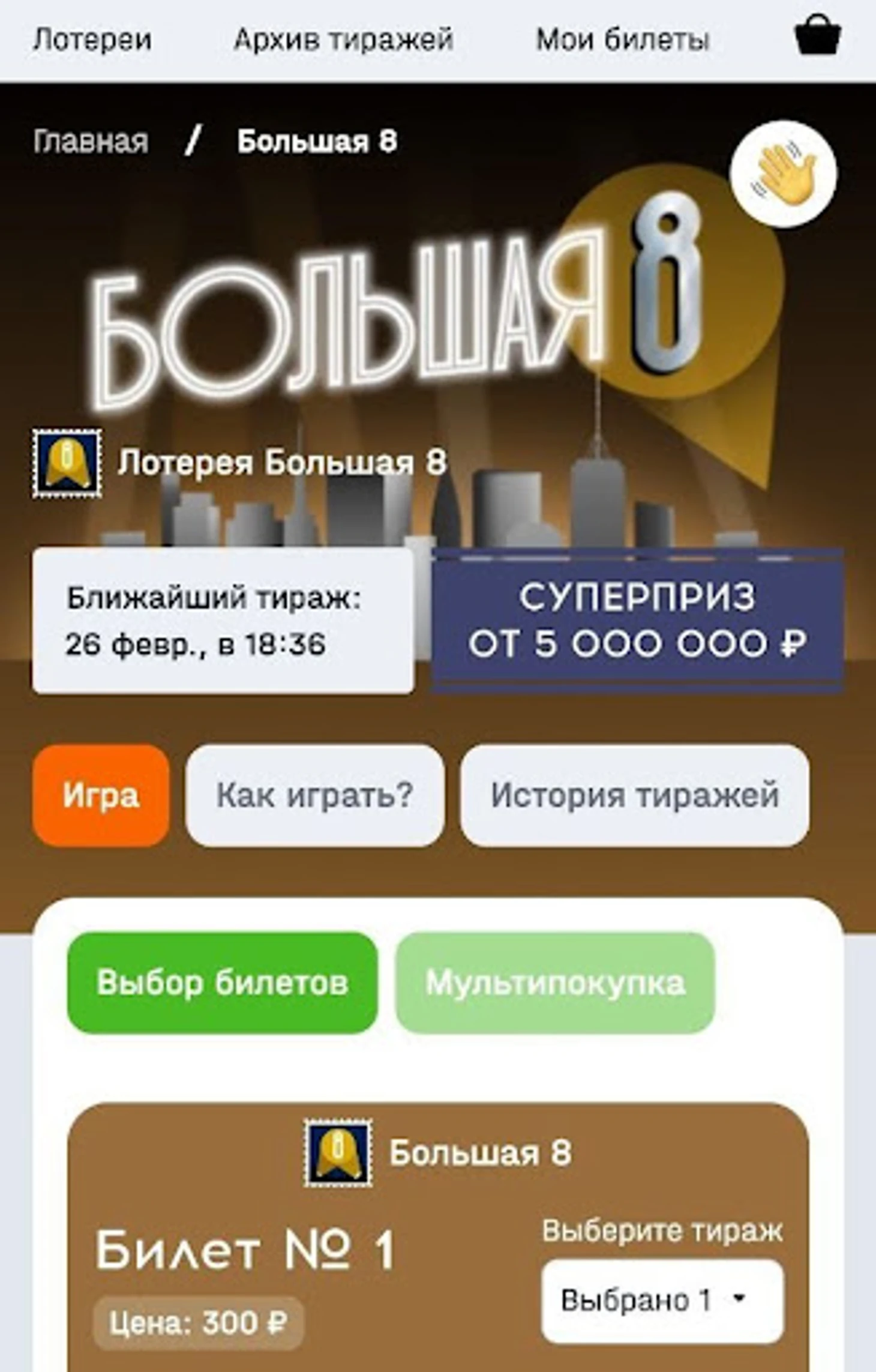Switch to Мультипокупка mode
Screen dimensions: 876x1372
(555, 983)
